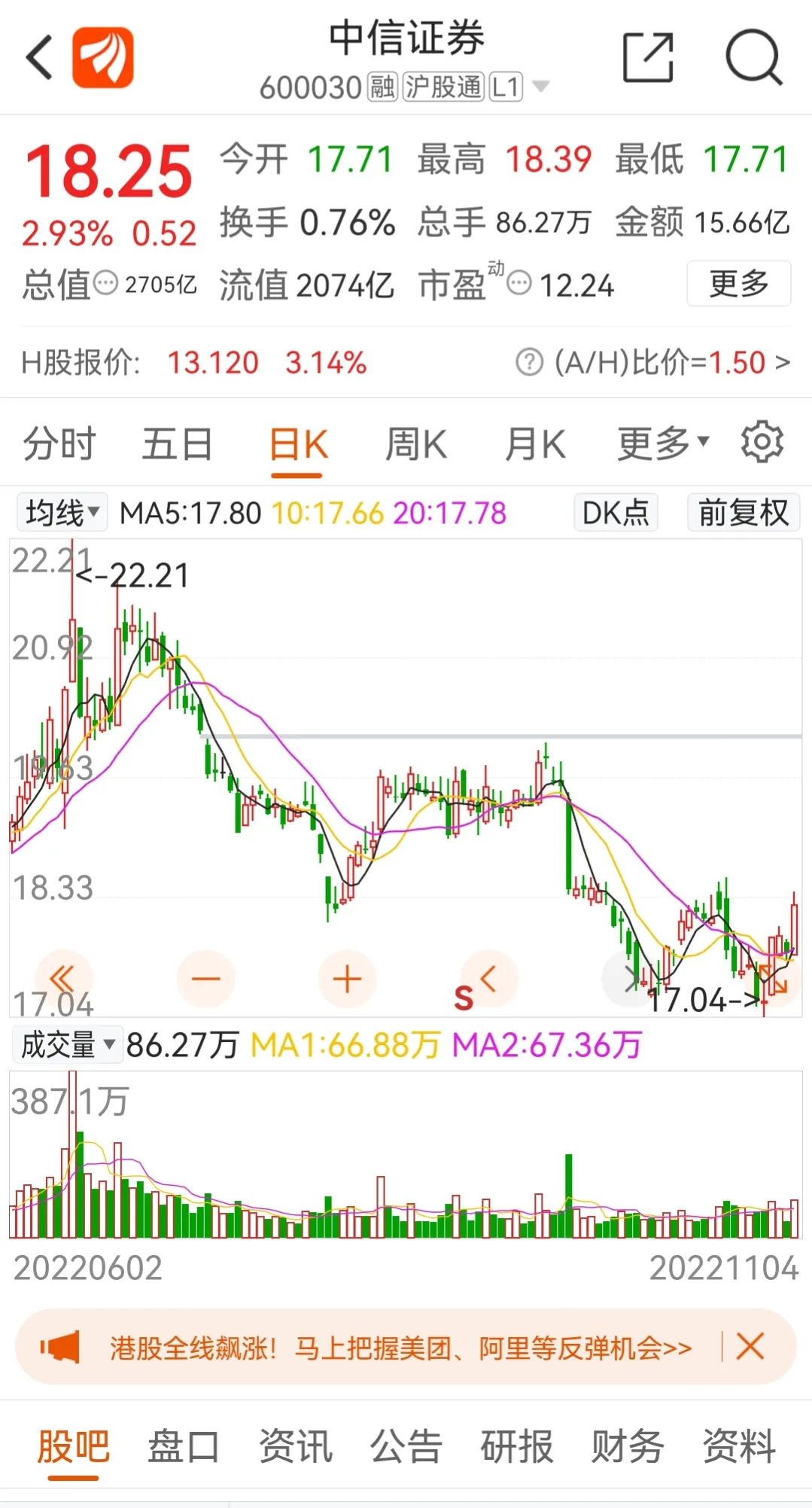Image resolution: width=812 pixels, height=1508 pixels.
Task: Zoom in chart with plus button
Action: point(347,979)
